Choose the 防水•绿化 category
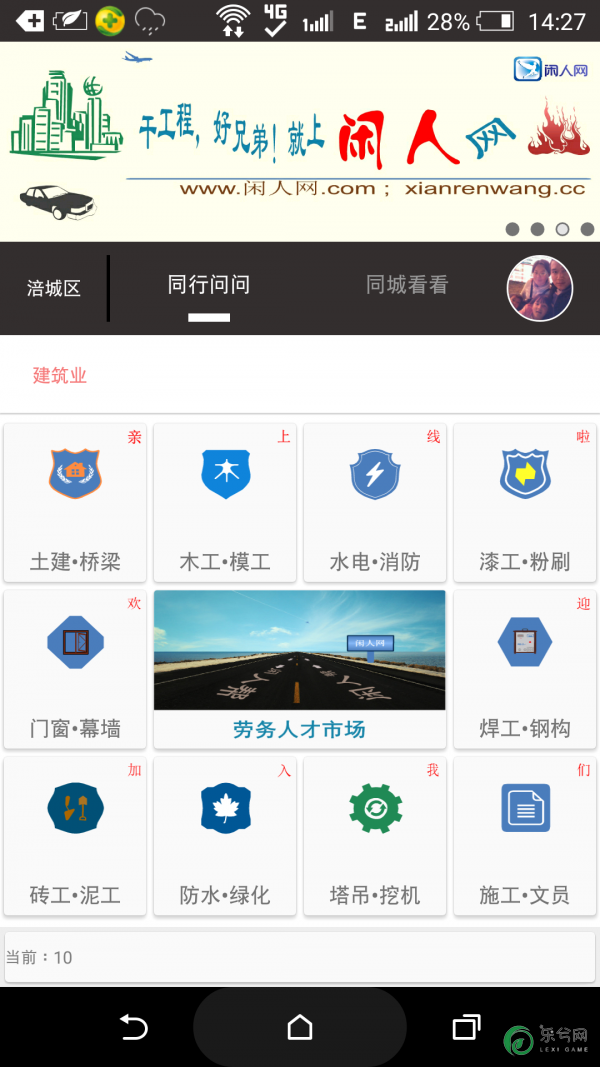The image size is (600, 1067). point(225,835)
